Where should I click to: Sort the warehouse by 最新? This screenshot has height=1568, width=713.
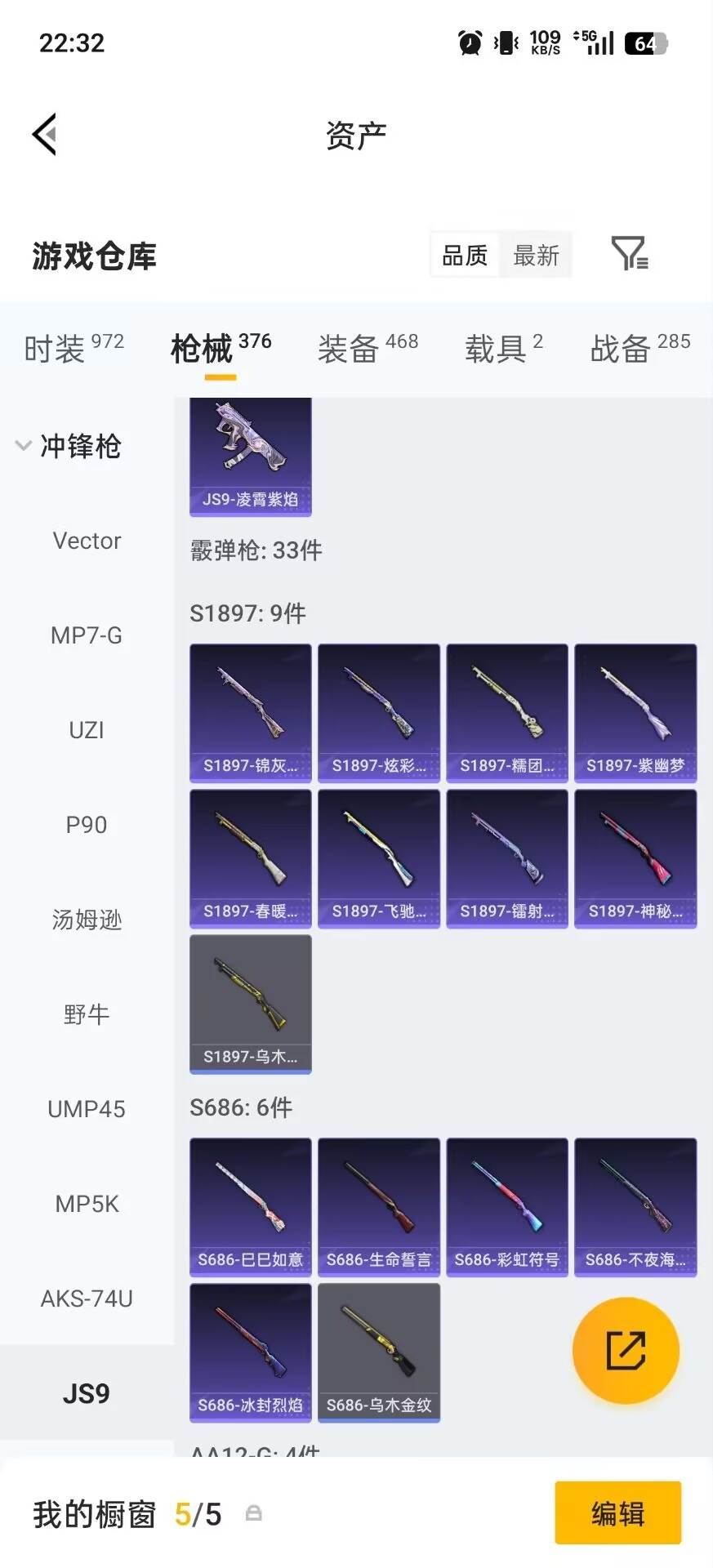[x=536, y=256]
